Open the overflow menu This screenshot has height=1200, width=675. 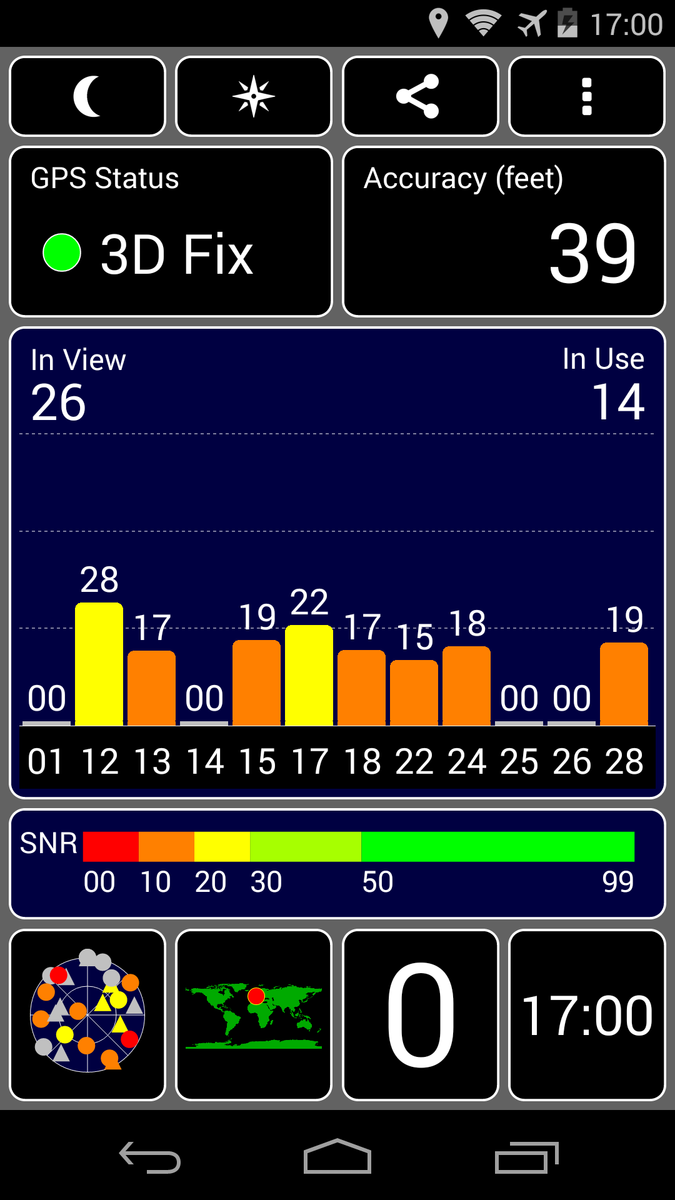pyautogui.click(x=587, y=96)
